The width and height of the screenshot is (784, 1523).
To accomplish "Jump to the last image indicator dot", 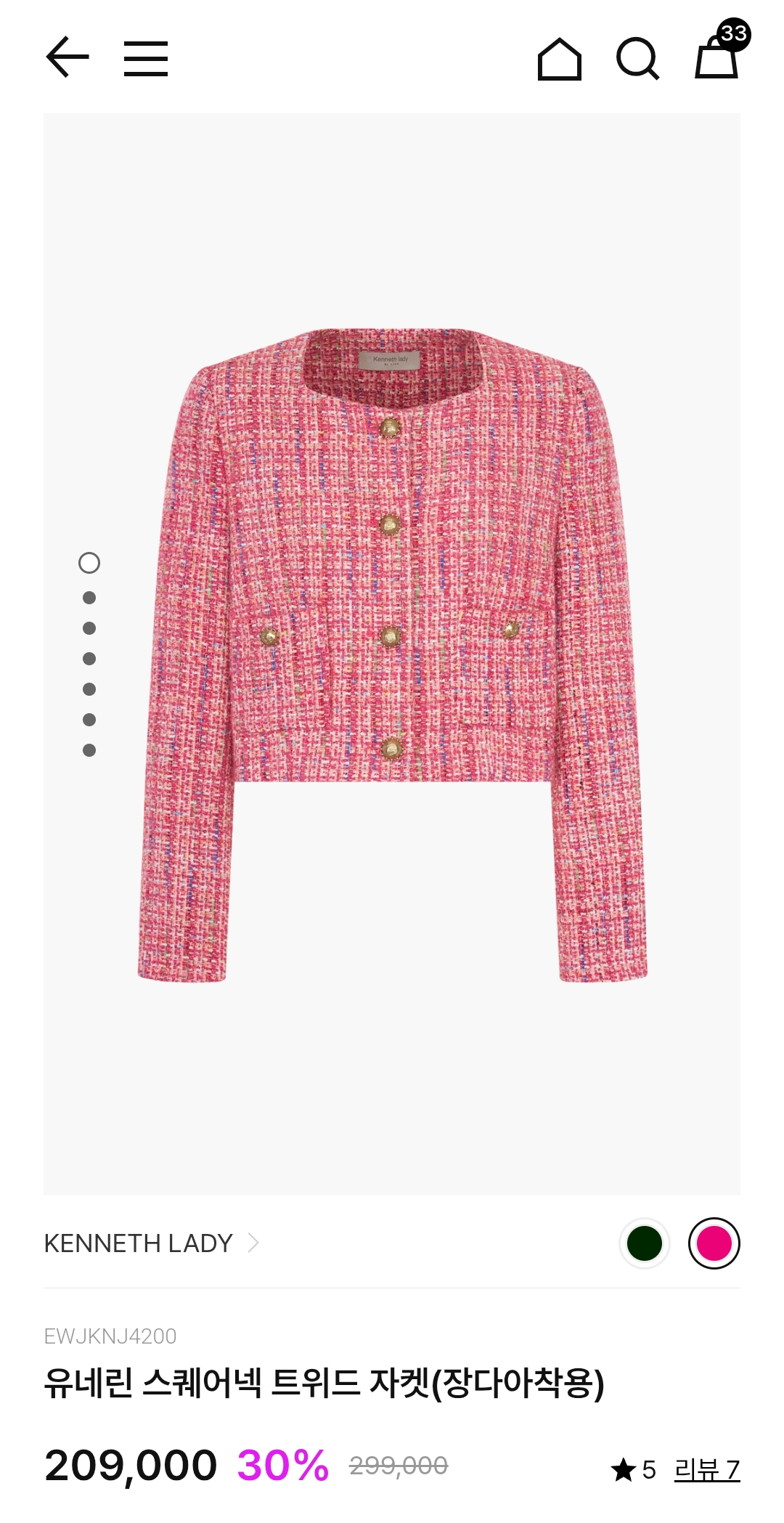I will pyautogui.click(x=89, y=750).
